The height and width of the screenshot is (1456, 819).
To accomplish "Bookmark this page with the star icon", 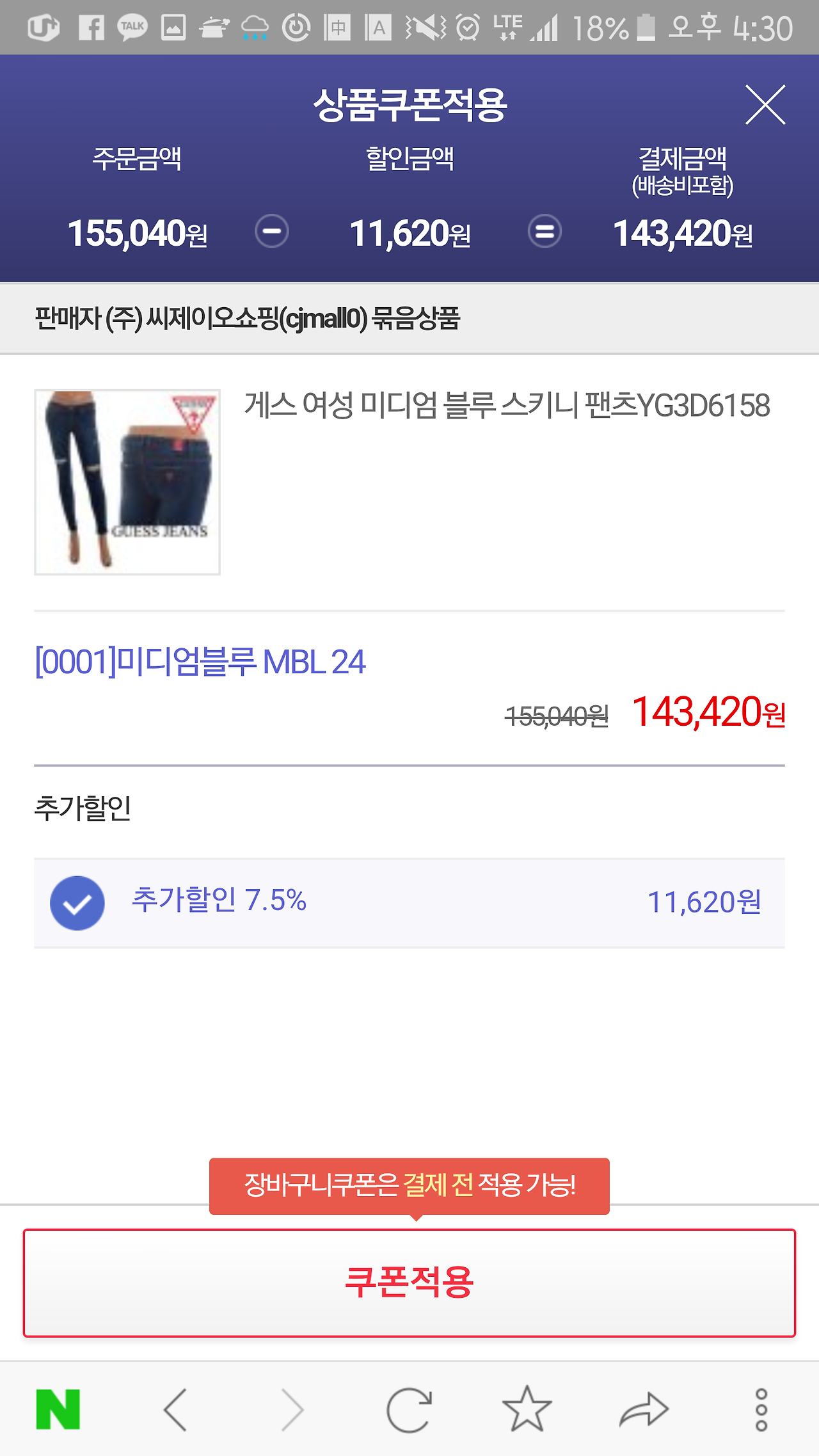I will pyautogui.click(x=527, y=1409).
